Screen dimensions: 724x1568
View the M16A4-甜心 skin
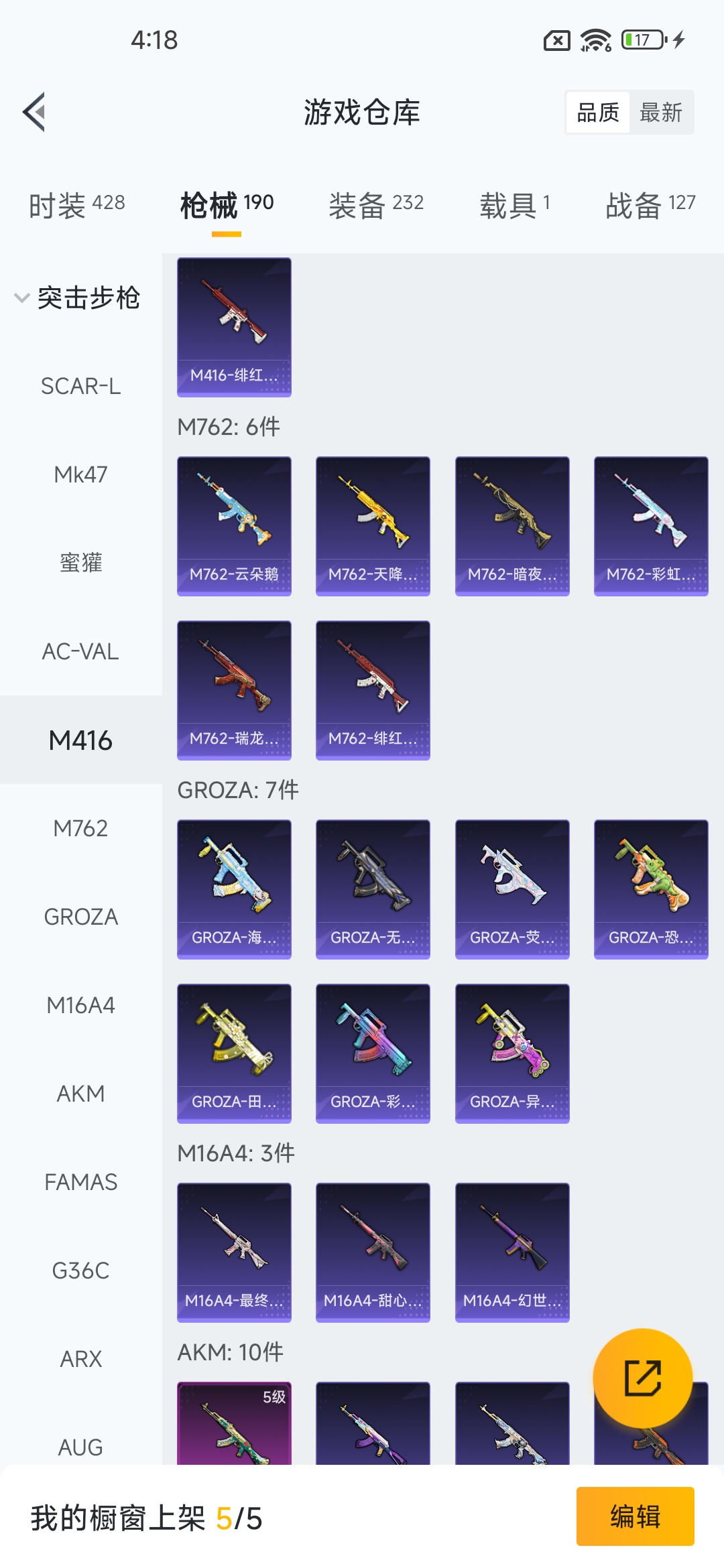coord(373,1252)
